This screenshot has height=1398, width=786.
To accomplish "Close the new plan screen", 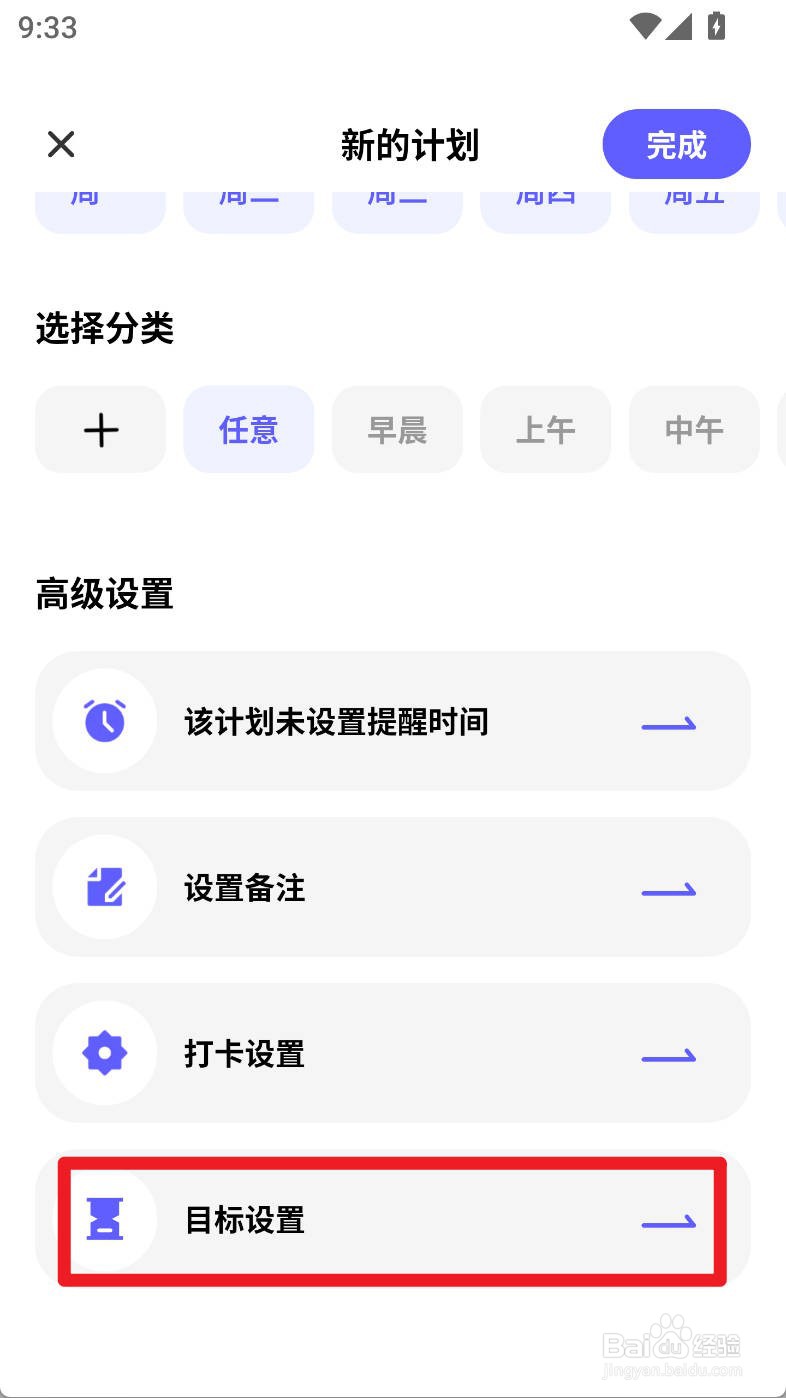I will click(61, 145).
